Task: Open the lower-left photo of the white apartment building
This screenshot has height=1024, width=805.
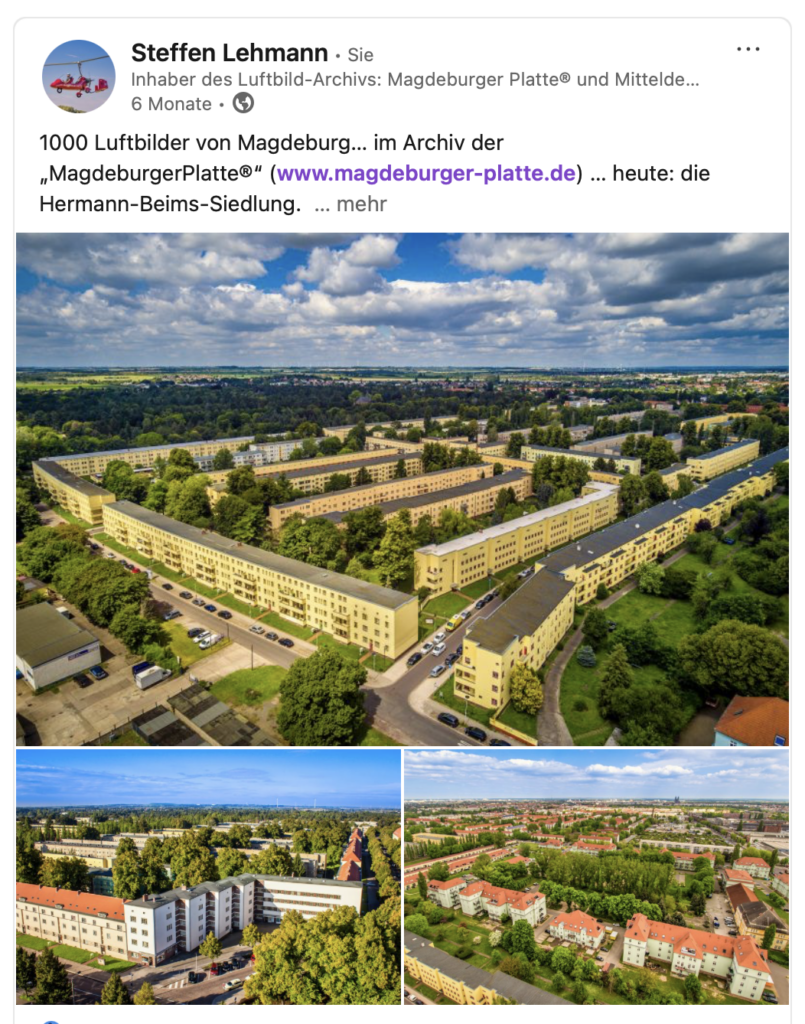Action: point(208,877)
